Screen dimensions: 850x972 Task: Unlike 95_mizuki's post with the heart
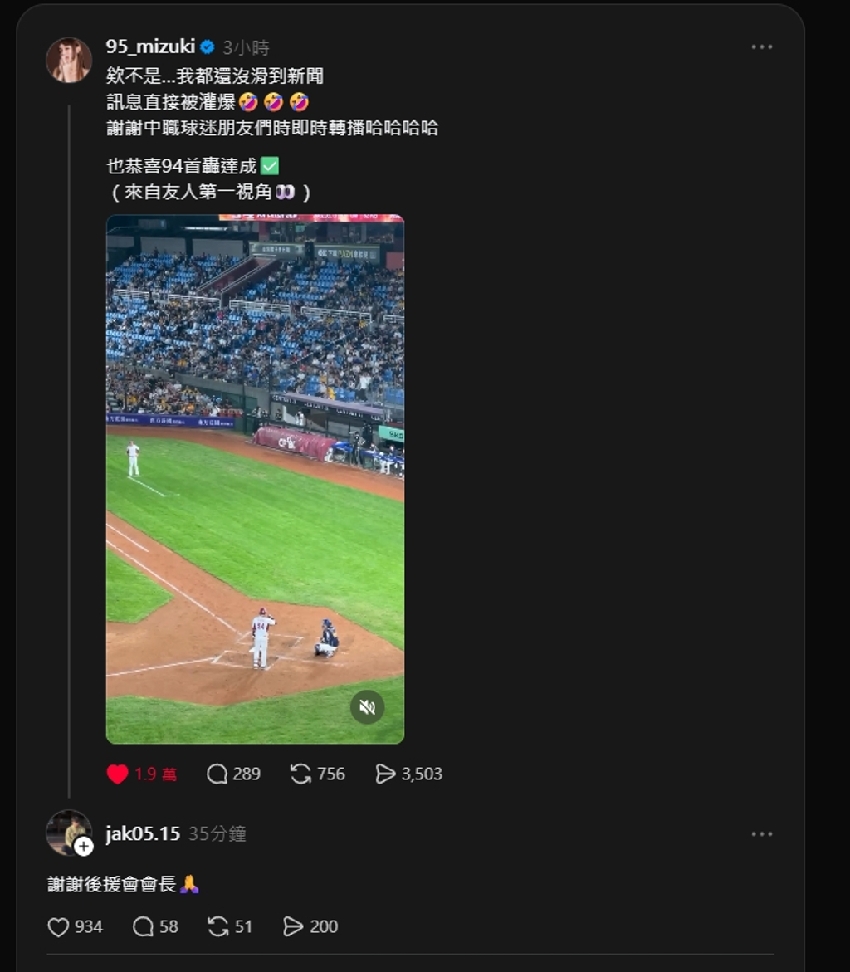[118, 774]
